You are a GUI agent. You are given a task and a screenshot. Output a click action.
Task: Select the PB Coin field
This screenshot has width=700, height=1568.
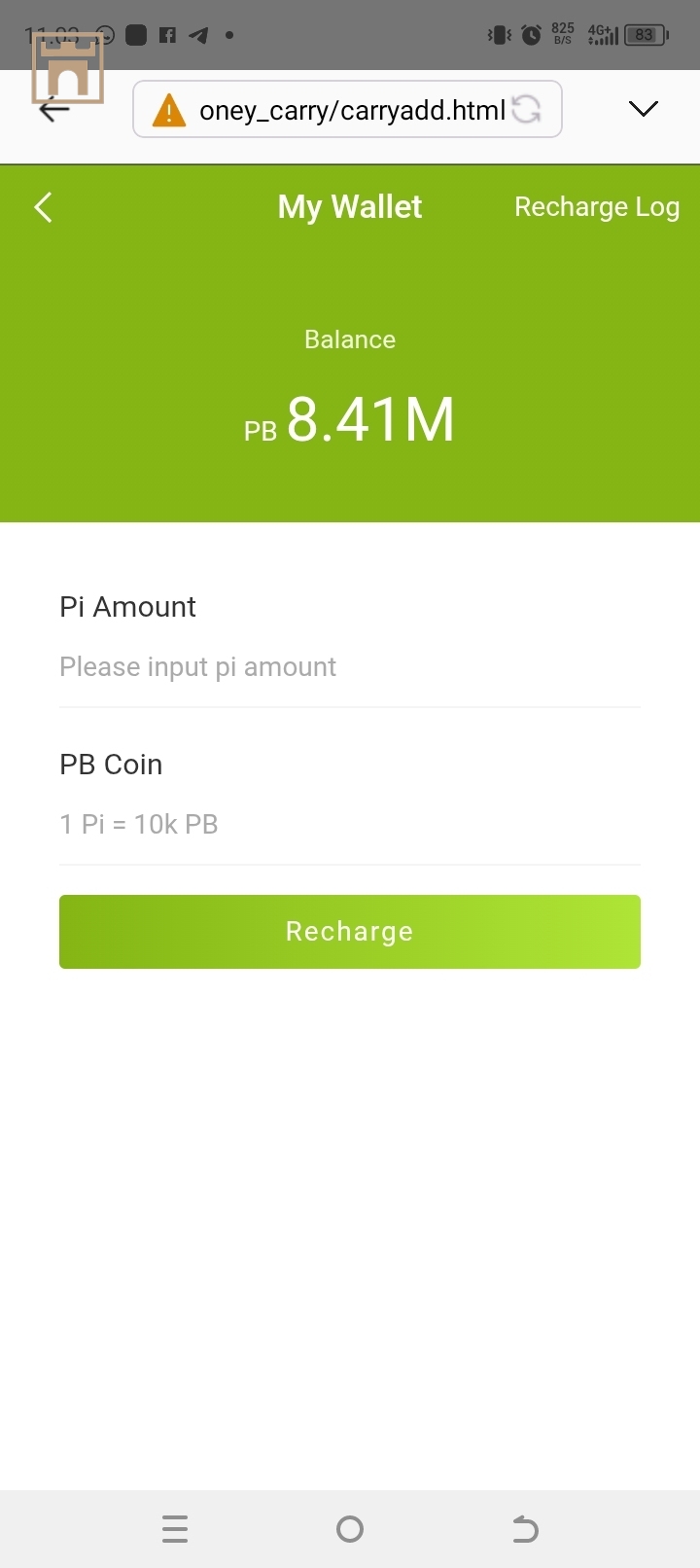[x=348, y=825]
